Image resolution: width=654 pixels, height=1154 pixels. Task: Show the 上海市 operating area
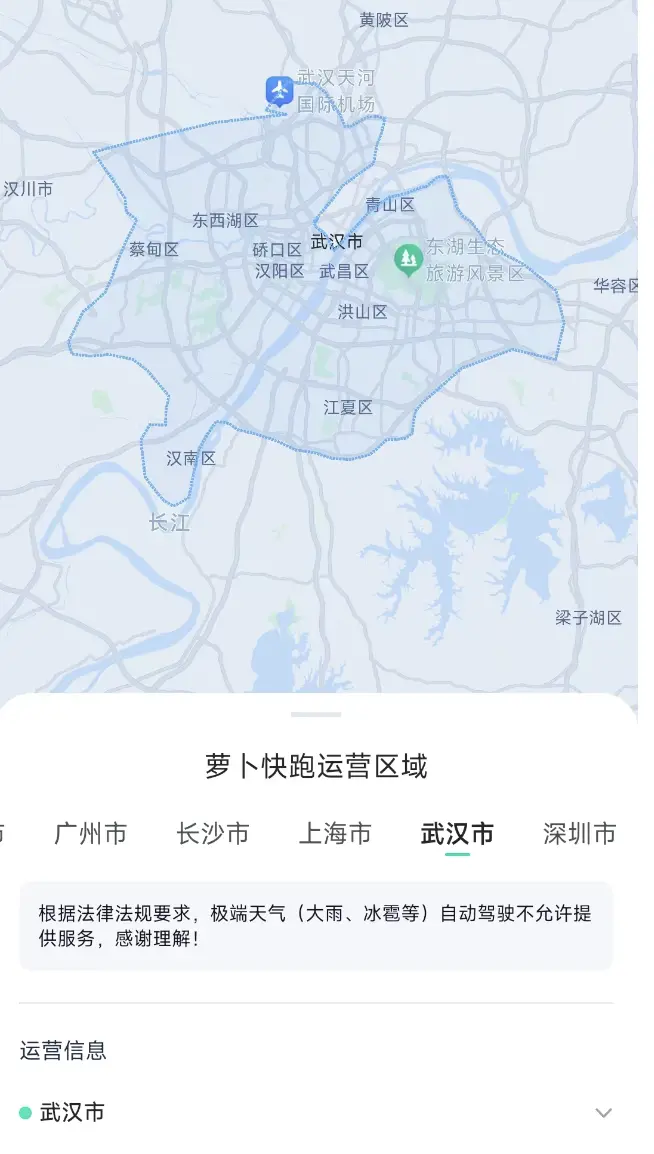point(335,833)
